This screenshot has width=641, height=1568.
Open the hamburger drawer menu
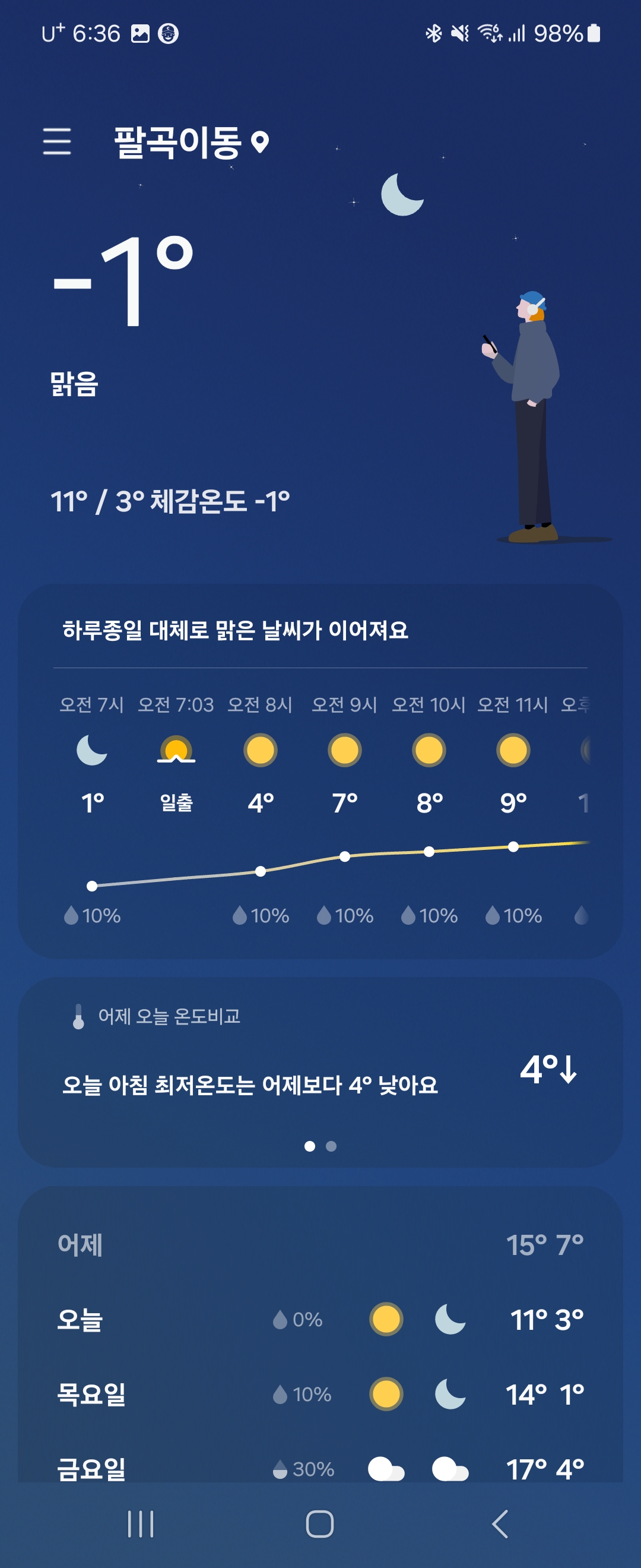click(57, 141)
